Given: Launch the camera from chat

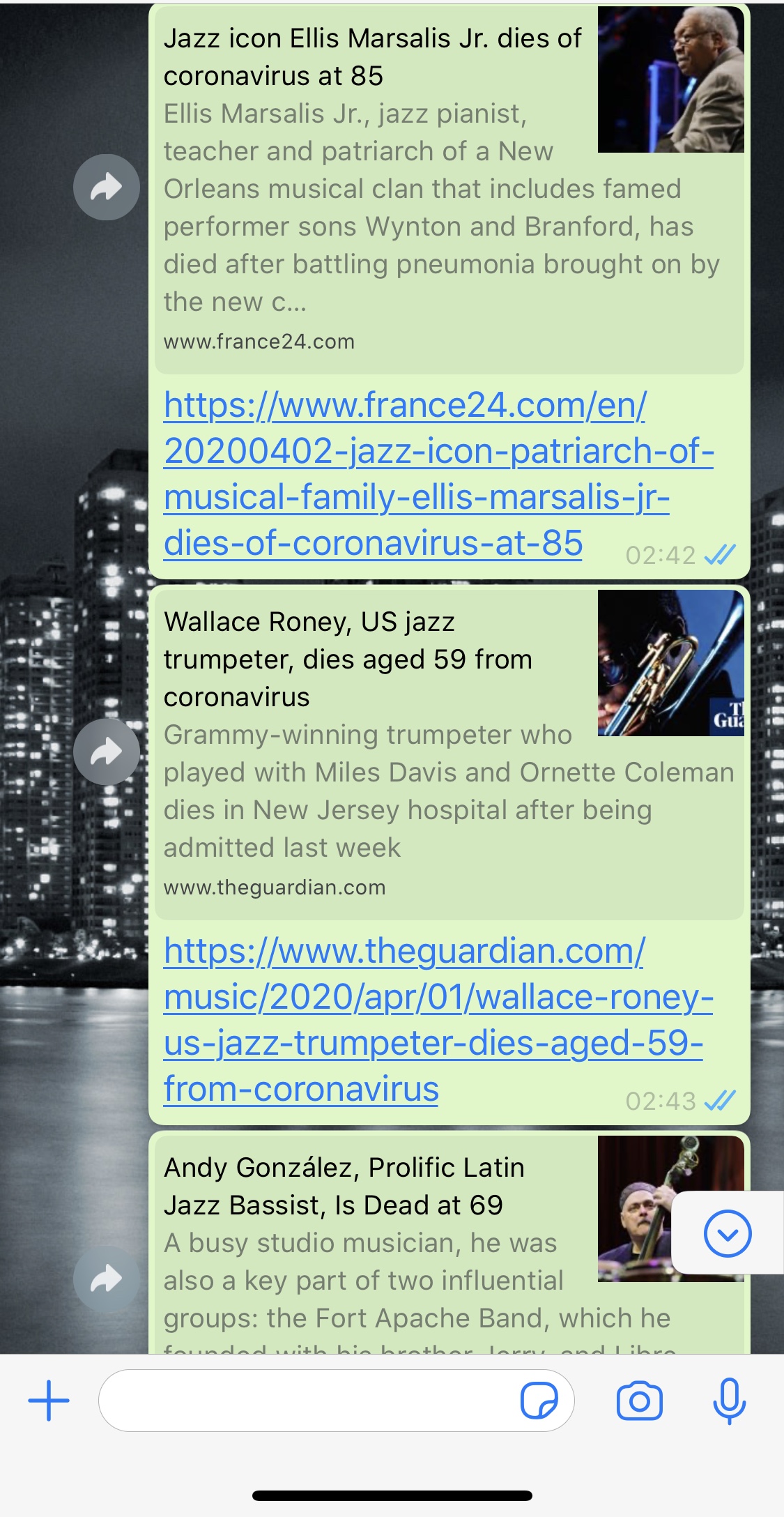Looking at the screenshot, I should (x=639, y=1400).
